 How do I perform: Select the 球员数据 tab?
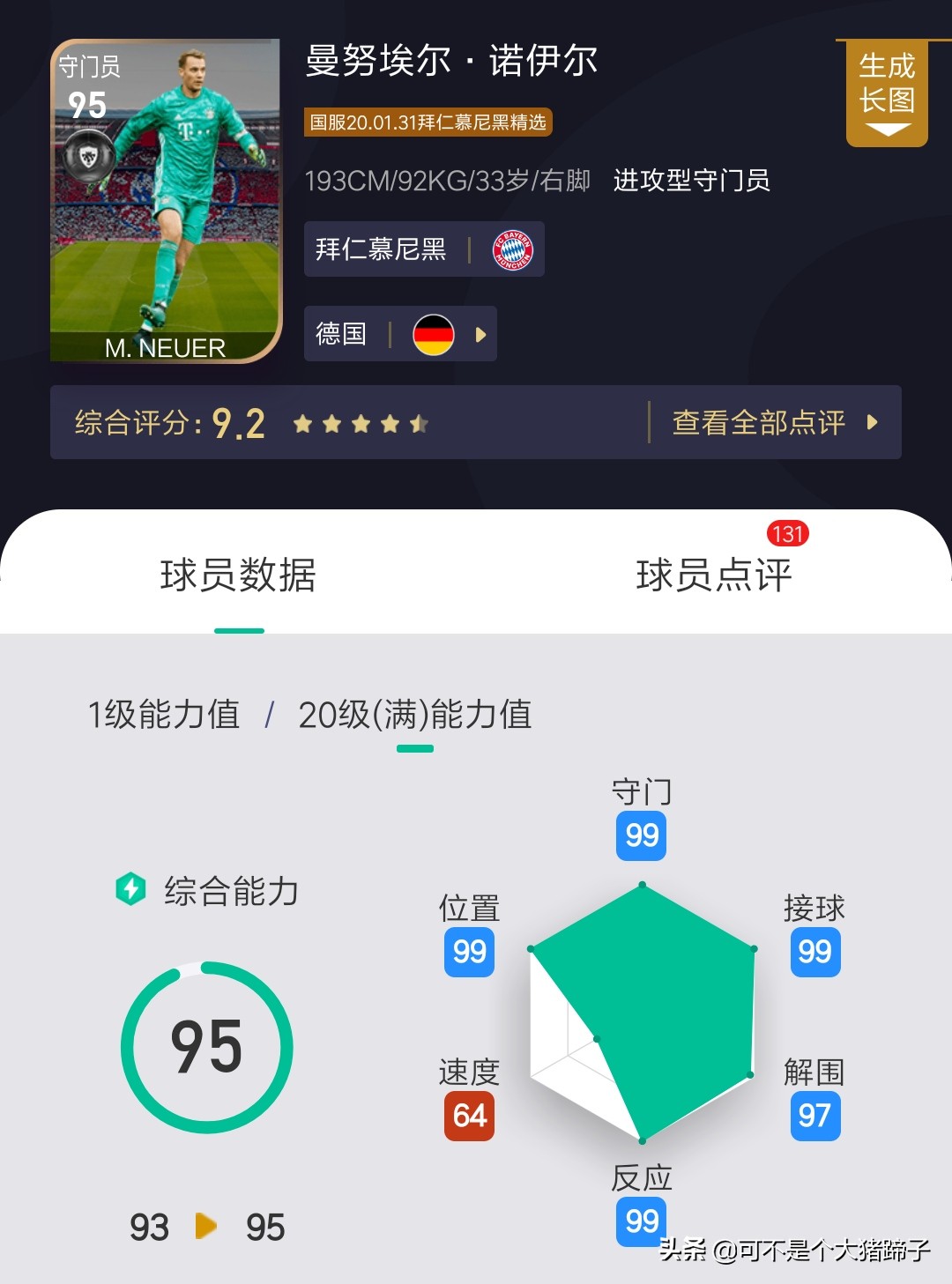point(238,575)
